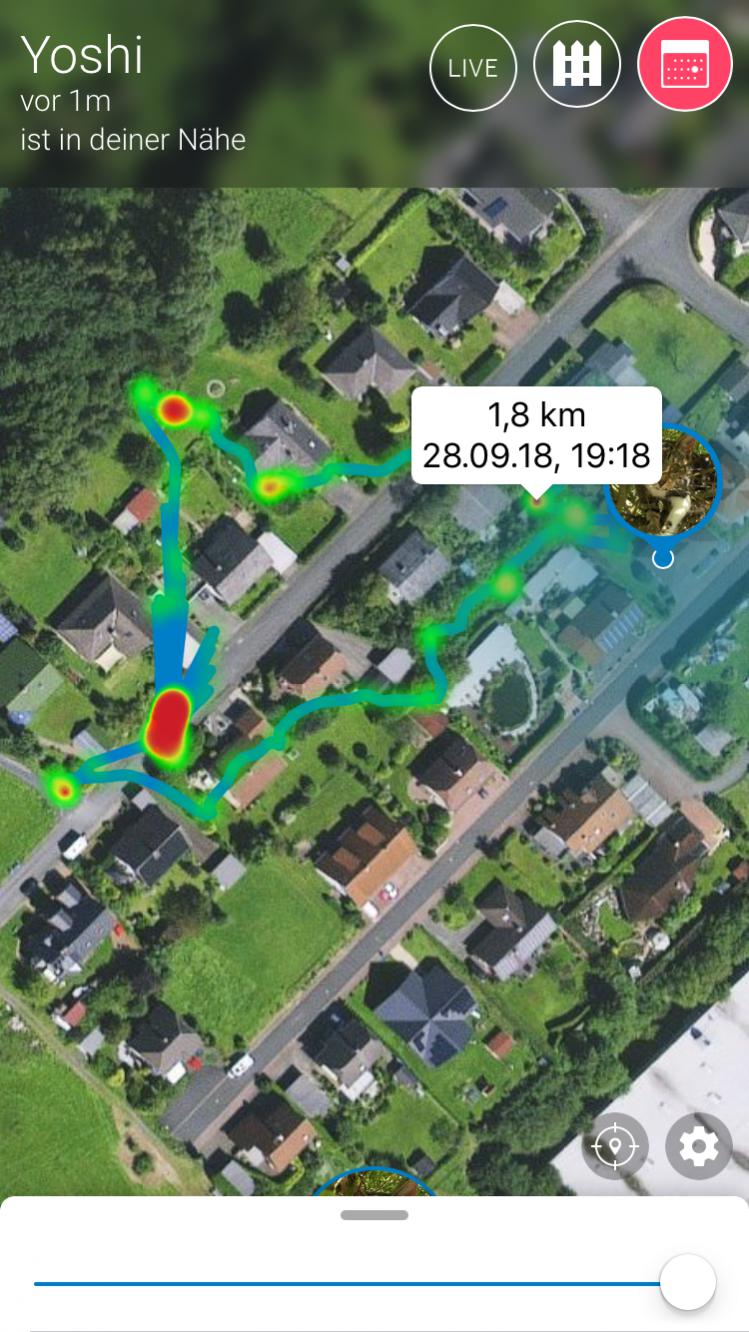Center the map on current location
This screenshot has height=1332, width=749.
click(x=615, y=1146)
